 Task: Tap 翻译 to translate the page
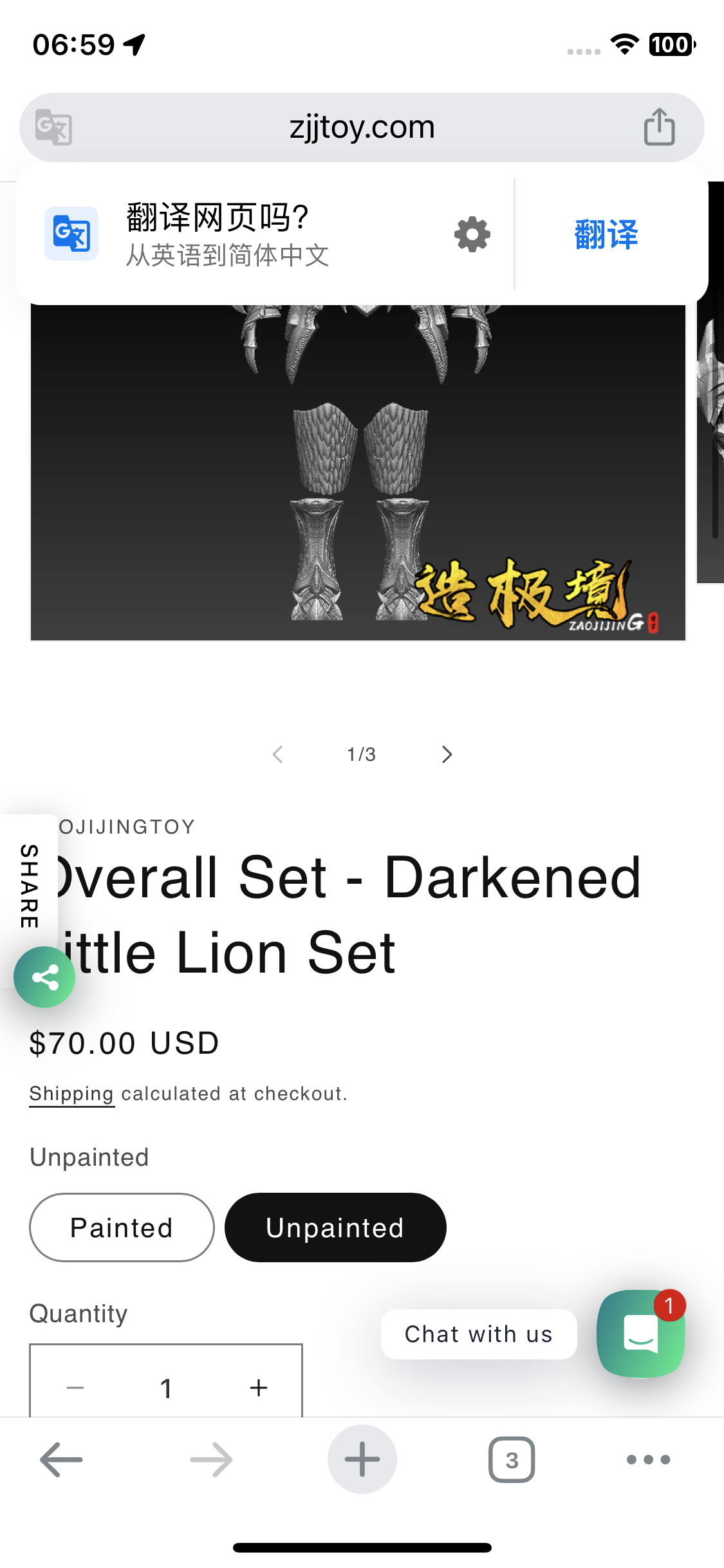(x=606, y=234)
